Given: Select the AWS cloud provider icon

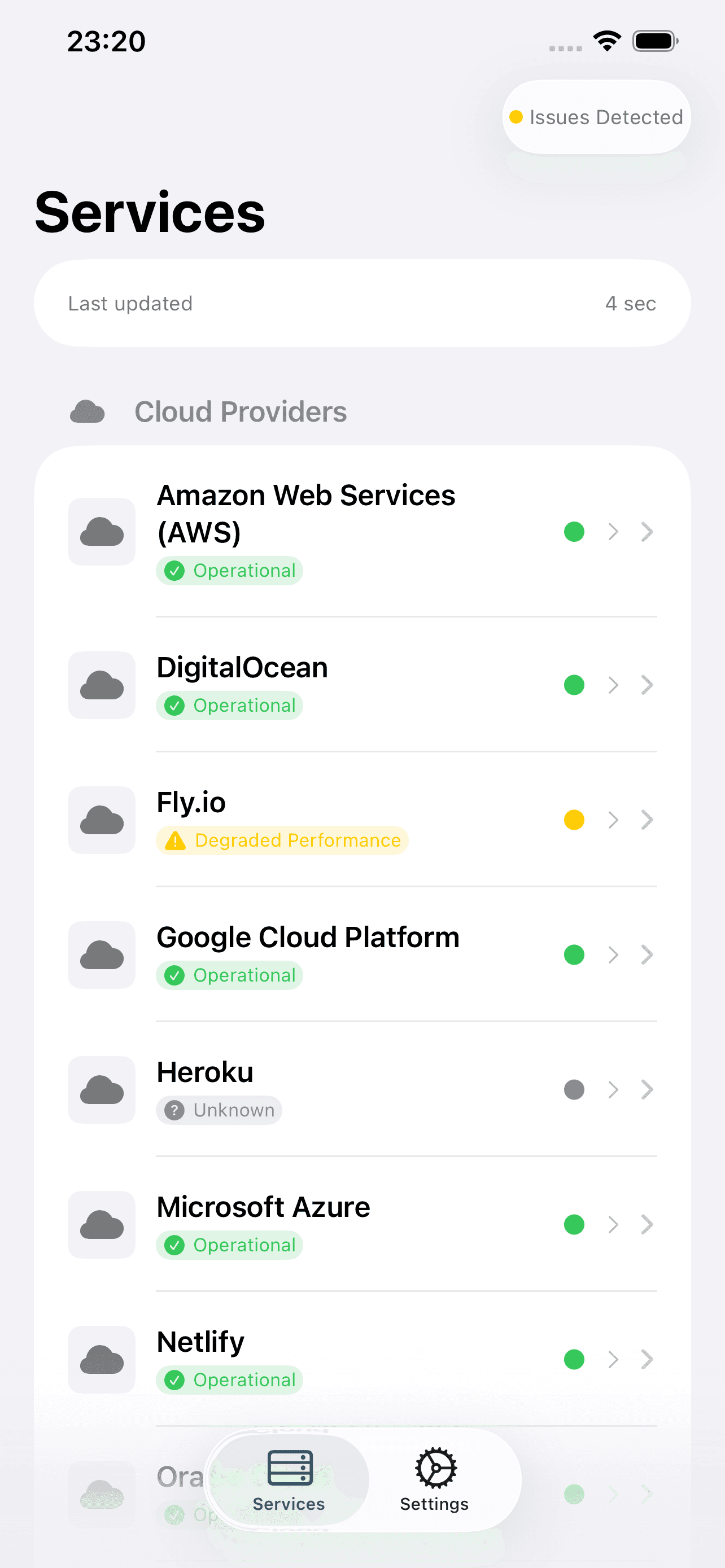Looking at the screenshot, I should tap(101, 531).
